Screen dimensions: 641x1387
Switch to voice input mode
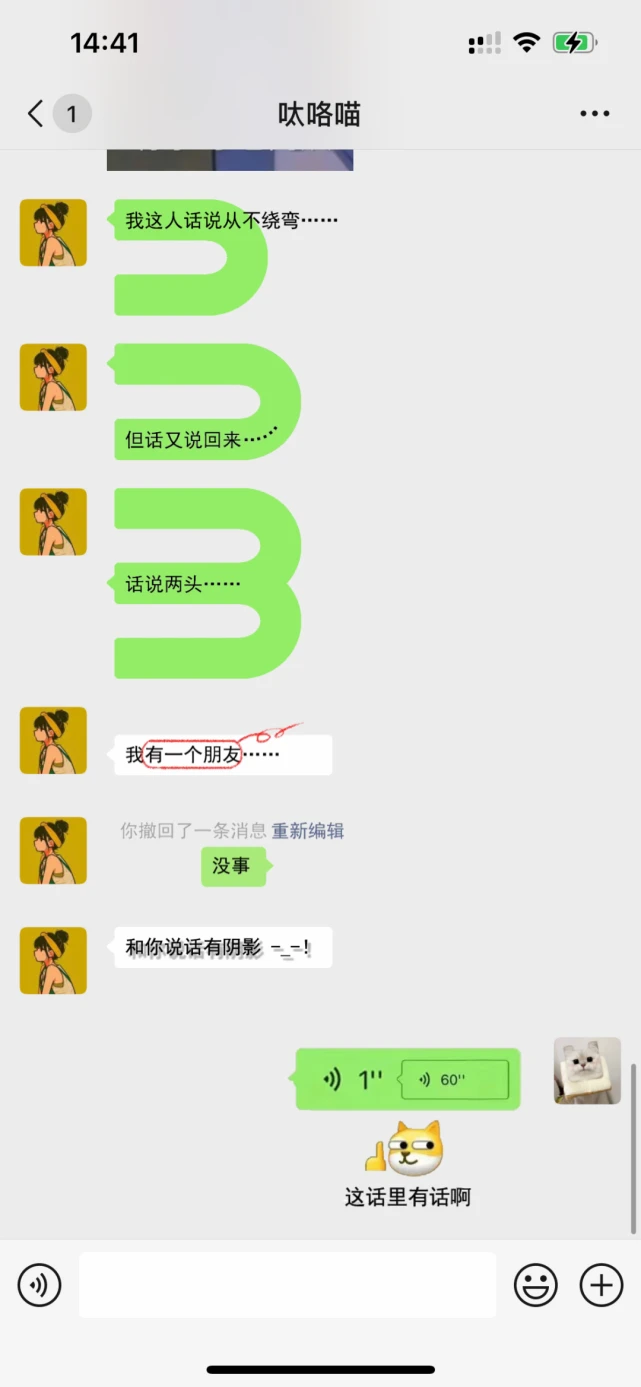pos(40,1285)
